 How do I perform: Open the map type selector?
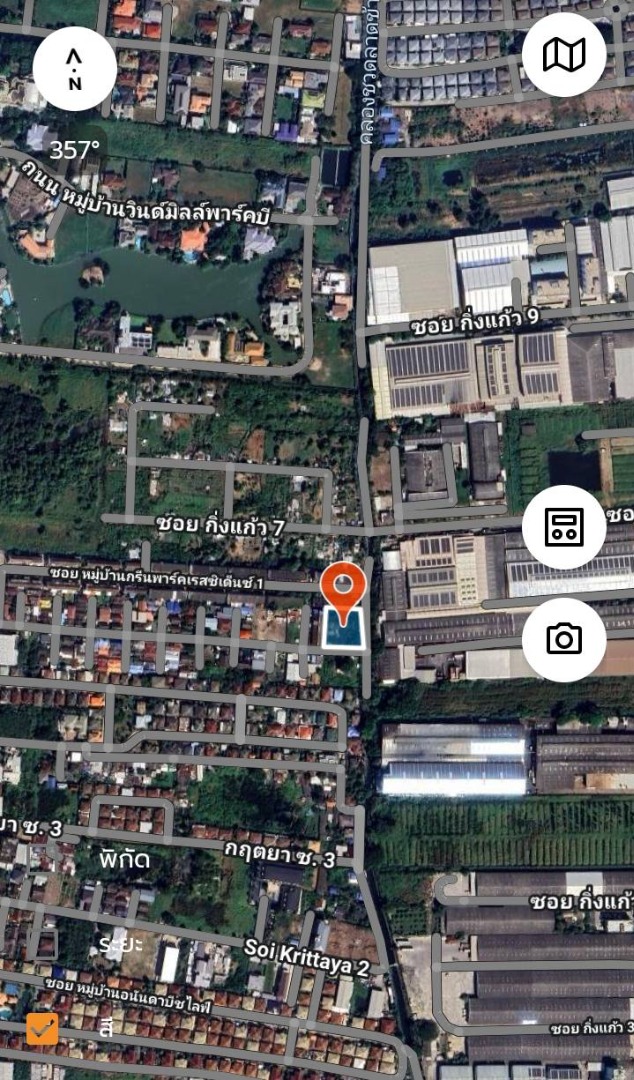click(564, 55)
